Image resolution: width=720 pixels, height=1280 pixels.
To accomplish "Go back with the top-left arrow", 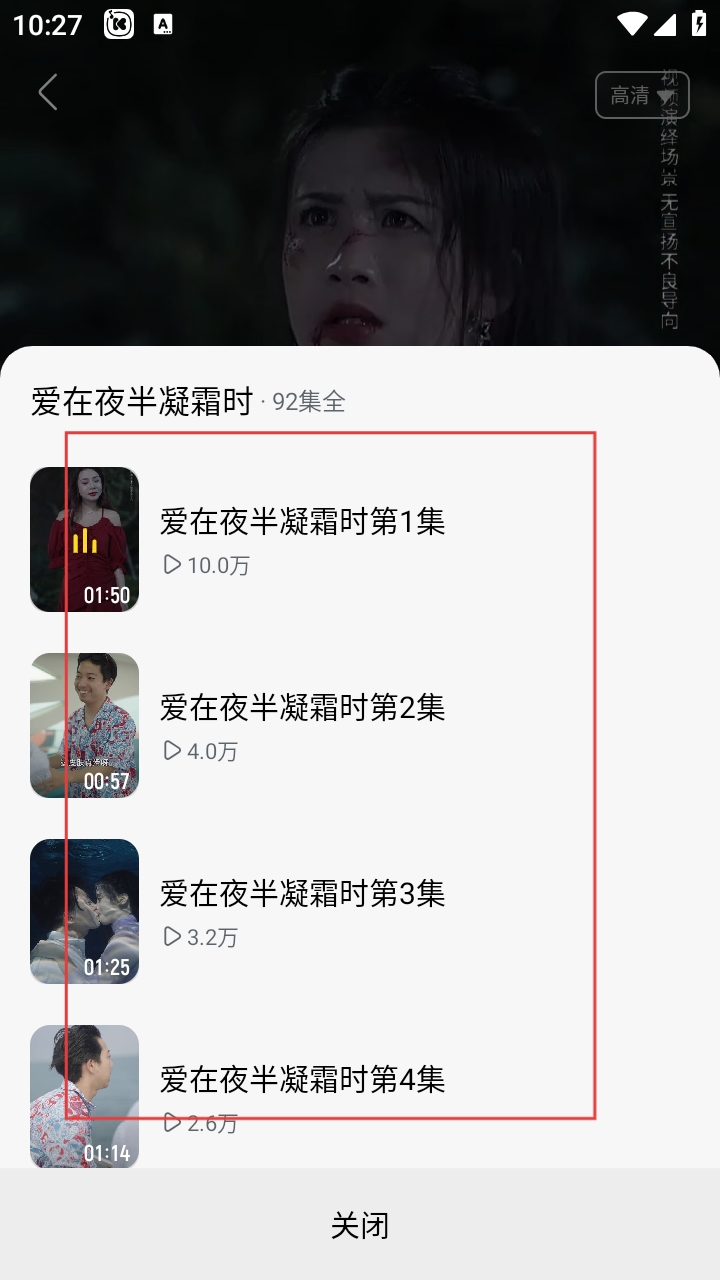I will coord(47,92).
